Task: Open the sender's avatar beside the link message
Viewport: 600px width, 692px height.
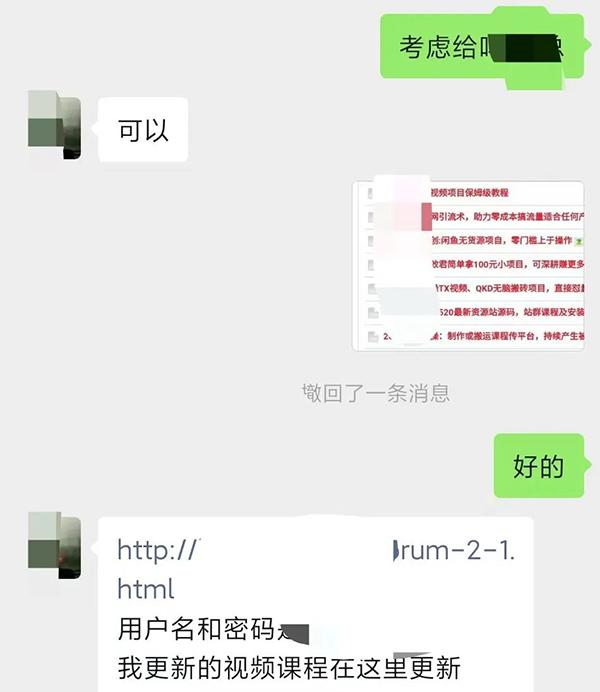Action: click(x=54, y=547)
